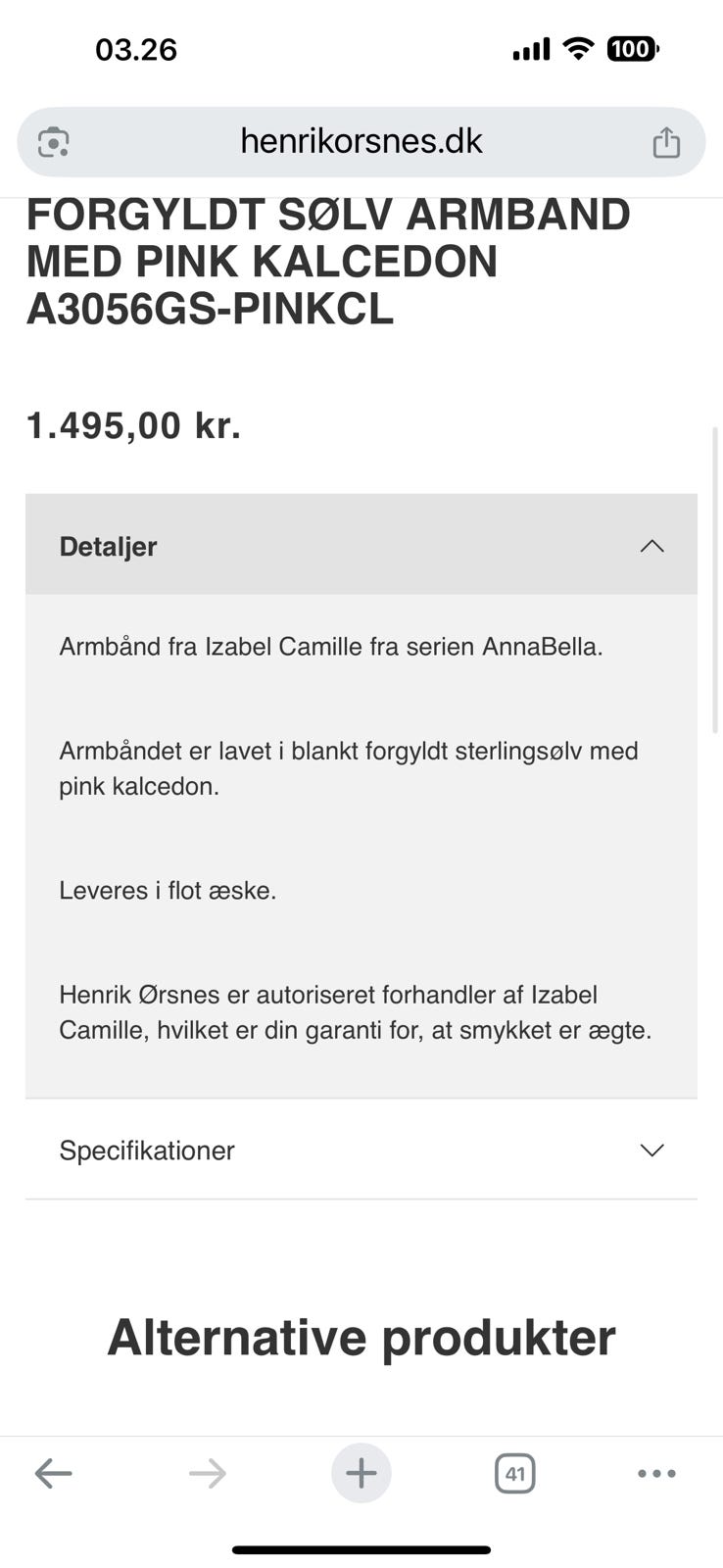Tap the chevron next to Specifikationer

[x=652, y=1150]
